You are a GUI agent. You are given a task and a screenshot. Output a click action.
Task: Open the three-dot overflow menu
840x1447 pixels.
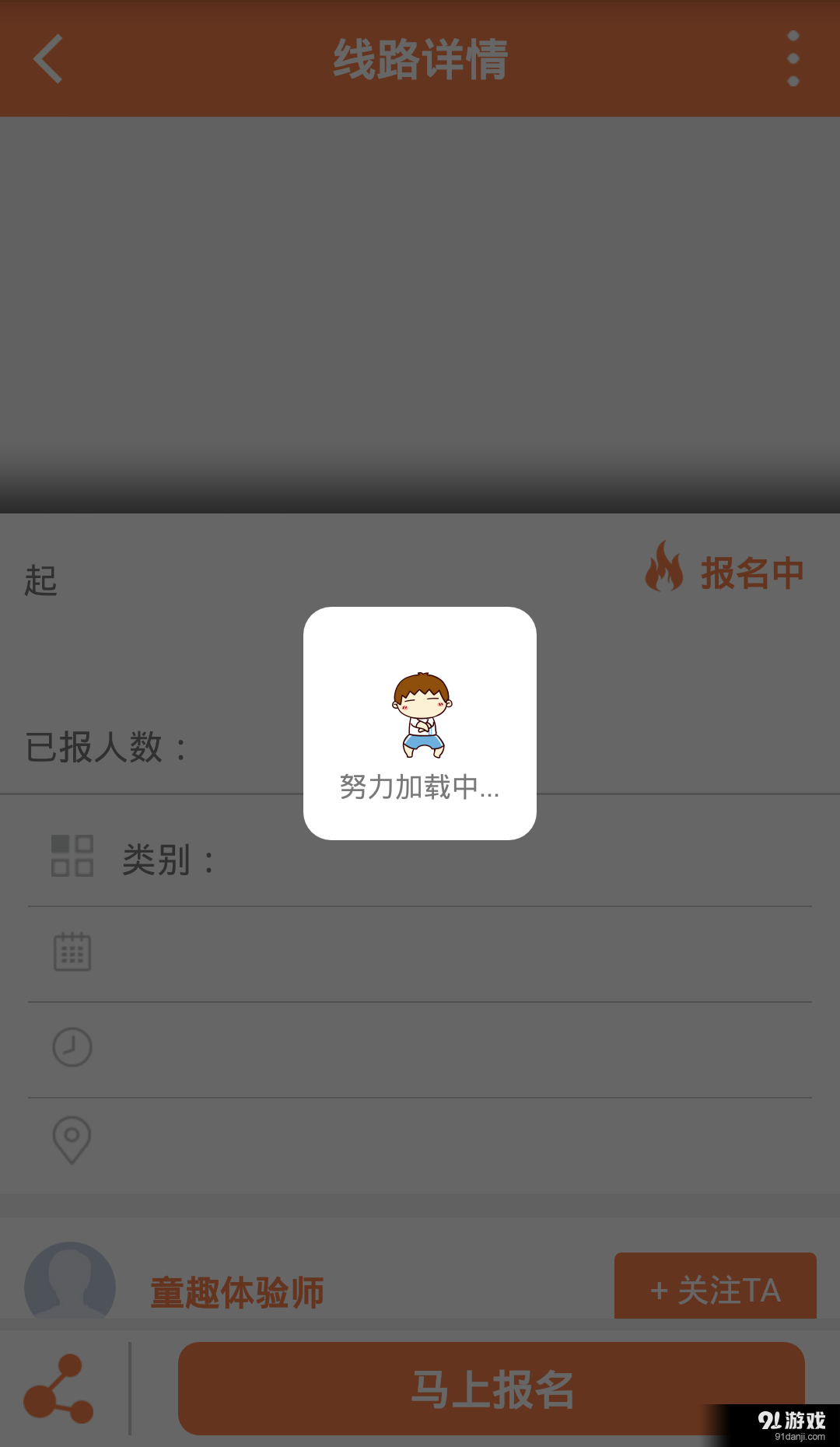tap(793, 58)
